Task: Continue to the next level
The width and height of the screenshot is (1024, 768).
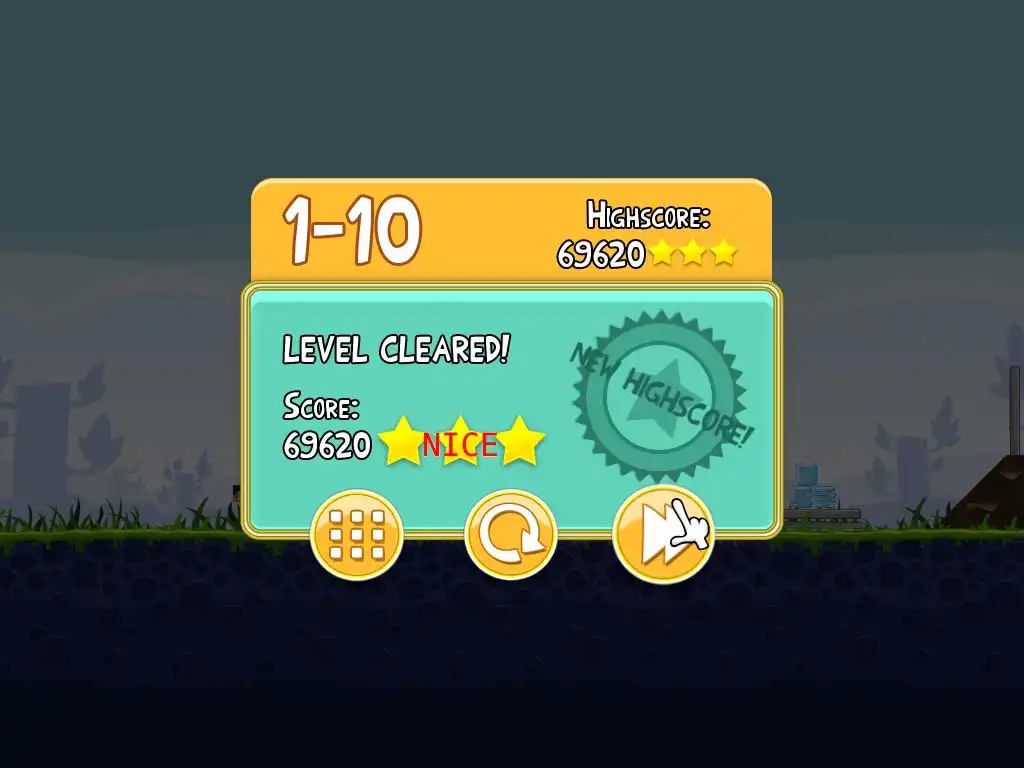Action: (661, 535)
